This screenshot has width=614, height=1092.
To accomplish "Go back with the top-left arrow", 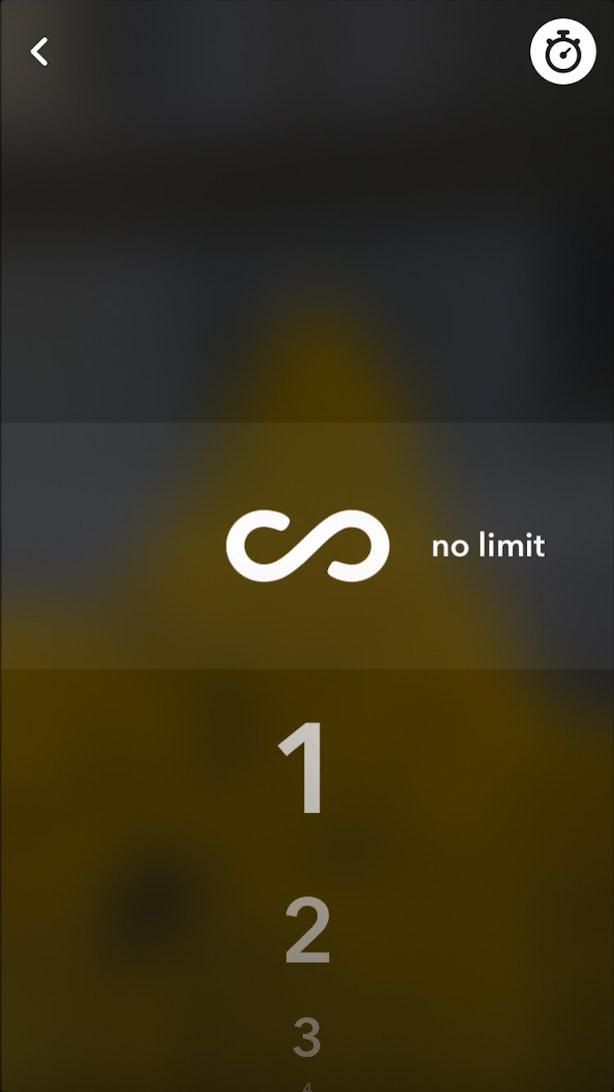I will tap(40, 52).
